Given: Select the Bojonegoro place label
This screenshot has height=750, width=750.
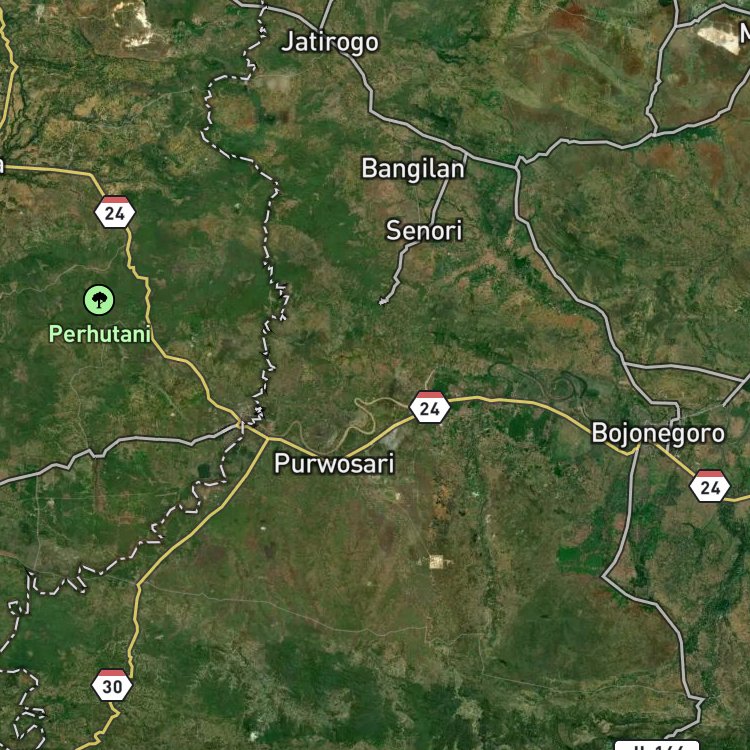Looking at the screenshot, I should point(658,434).
